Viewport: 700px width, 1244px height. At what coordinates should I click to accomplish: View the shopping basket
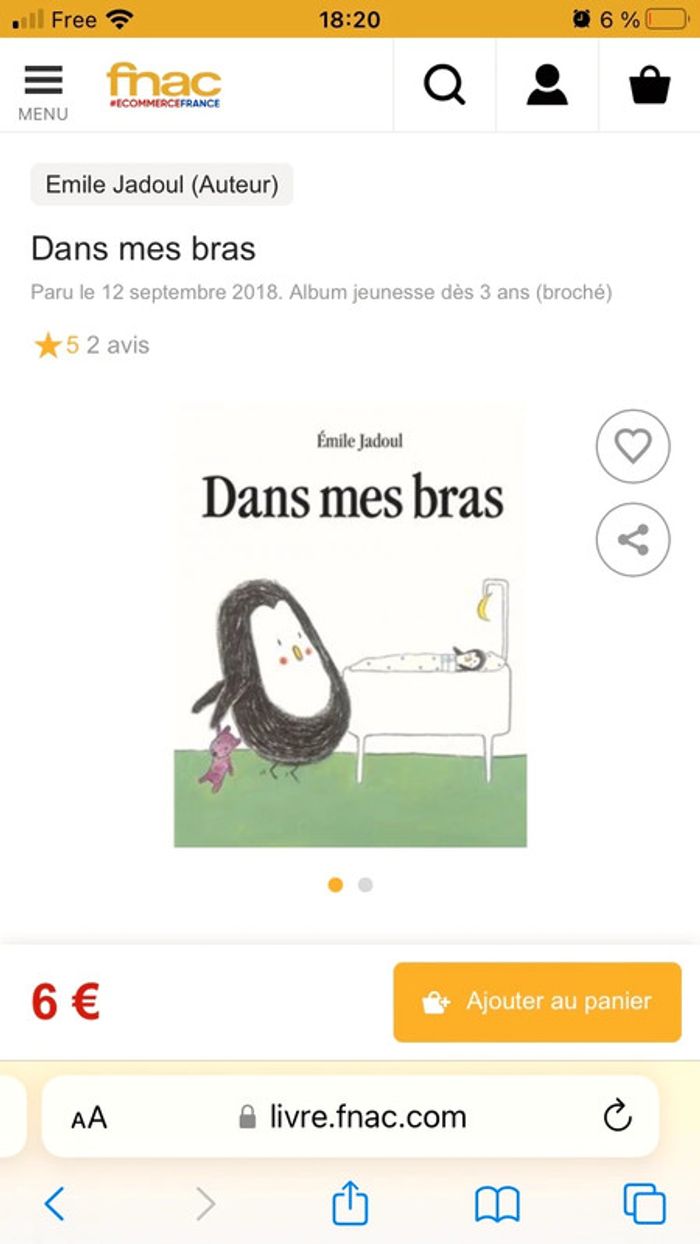click(649, 85)
